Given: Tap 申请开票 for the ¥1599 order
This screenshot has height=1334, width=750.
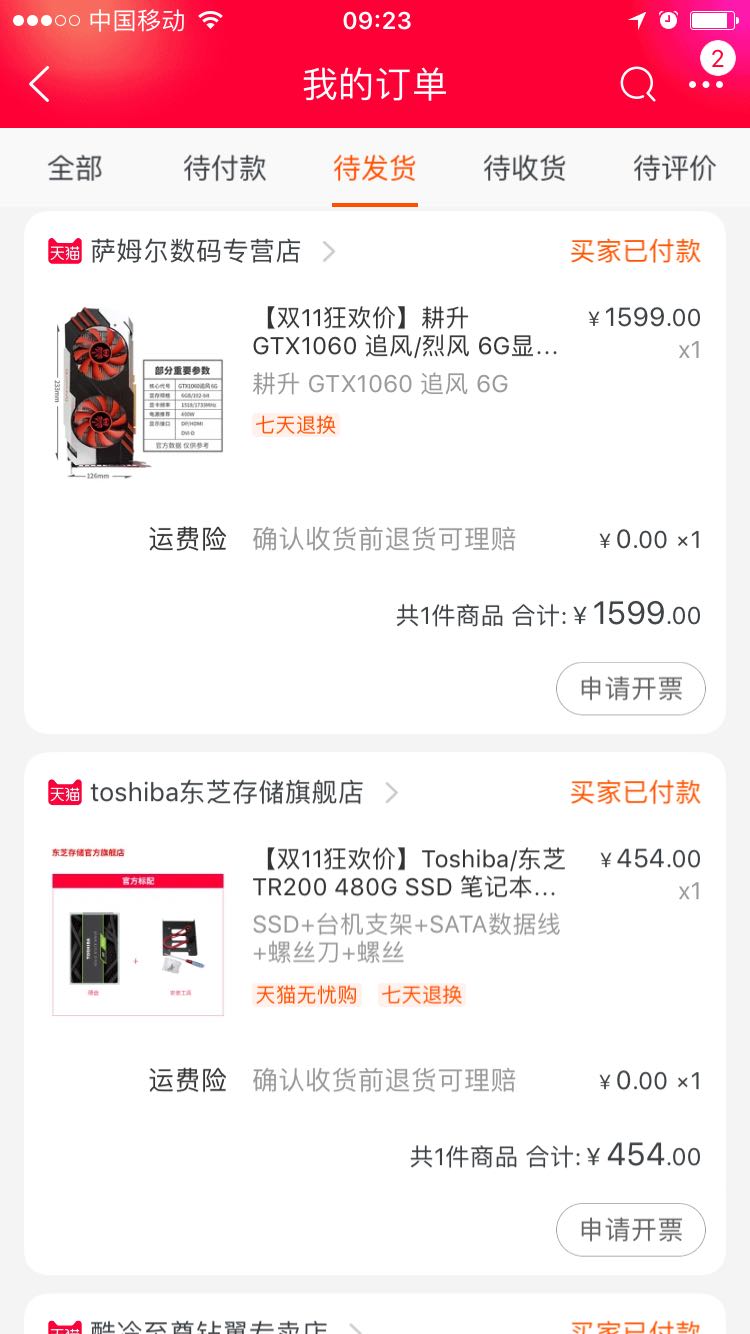Looking at the screenshot, I should (x=631, y=689).
